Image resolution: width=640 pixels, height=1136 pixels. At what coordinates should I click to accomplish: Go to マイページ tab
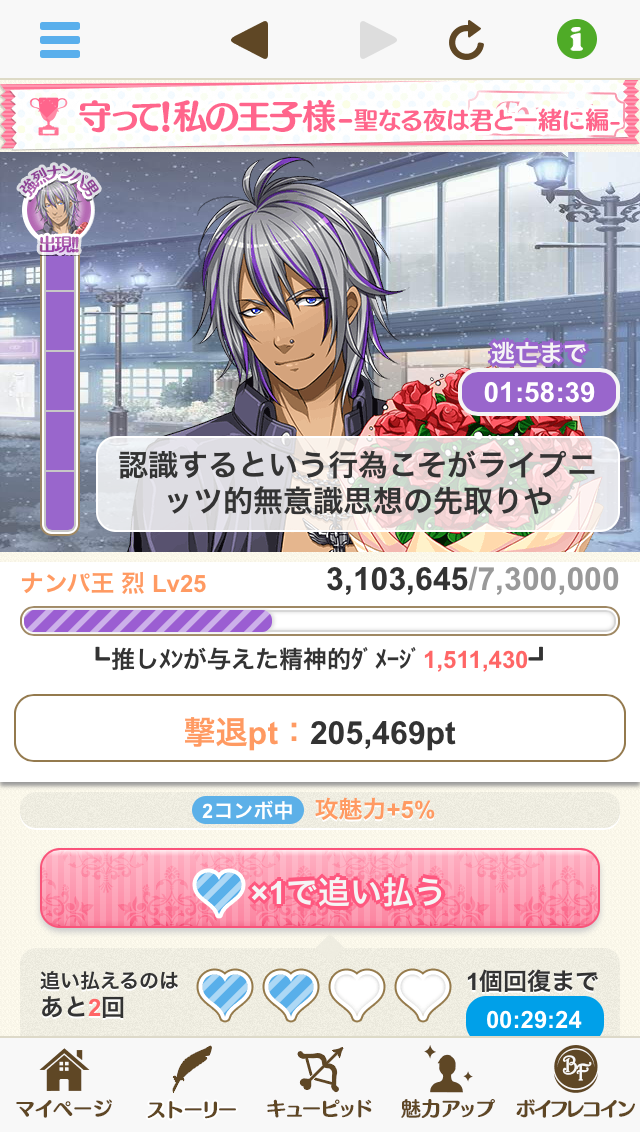pyautogui.click(x=64, y=1084)
